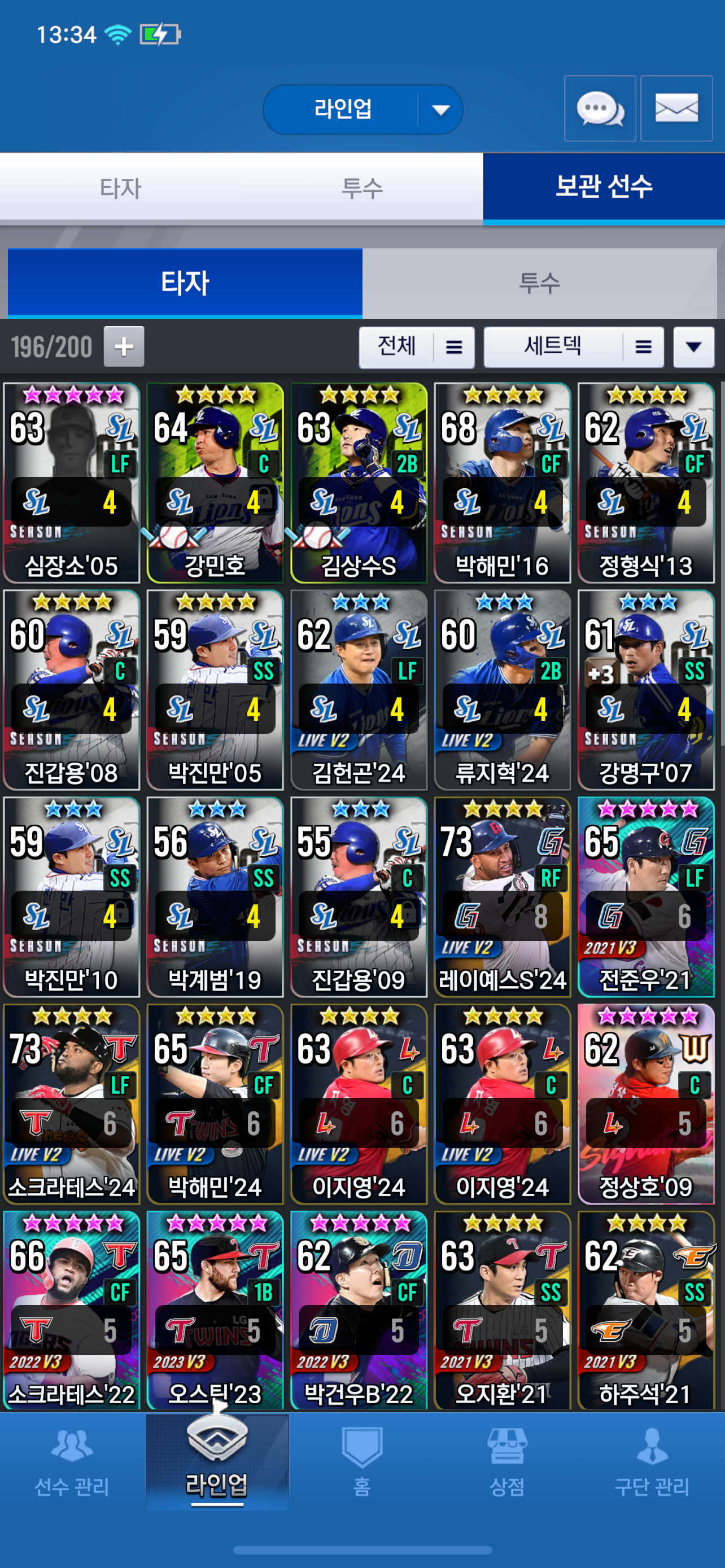View player card 전준우'21
This screenshot has width=725, height=1568.
click(646, 897)
